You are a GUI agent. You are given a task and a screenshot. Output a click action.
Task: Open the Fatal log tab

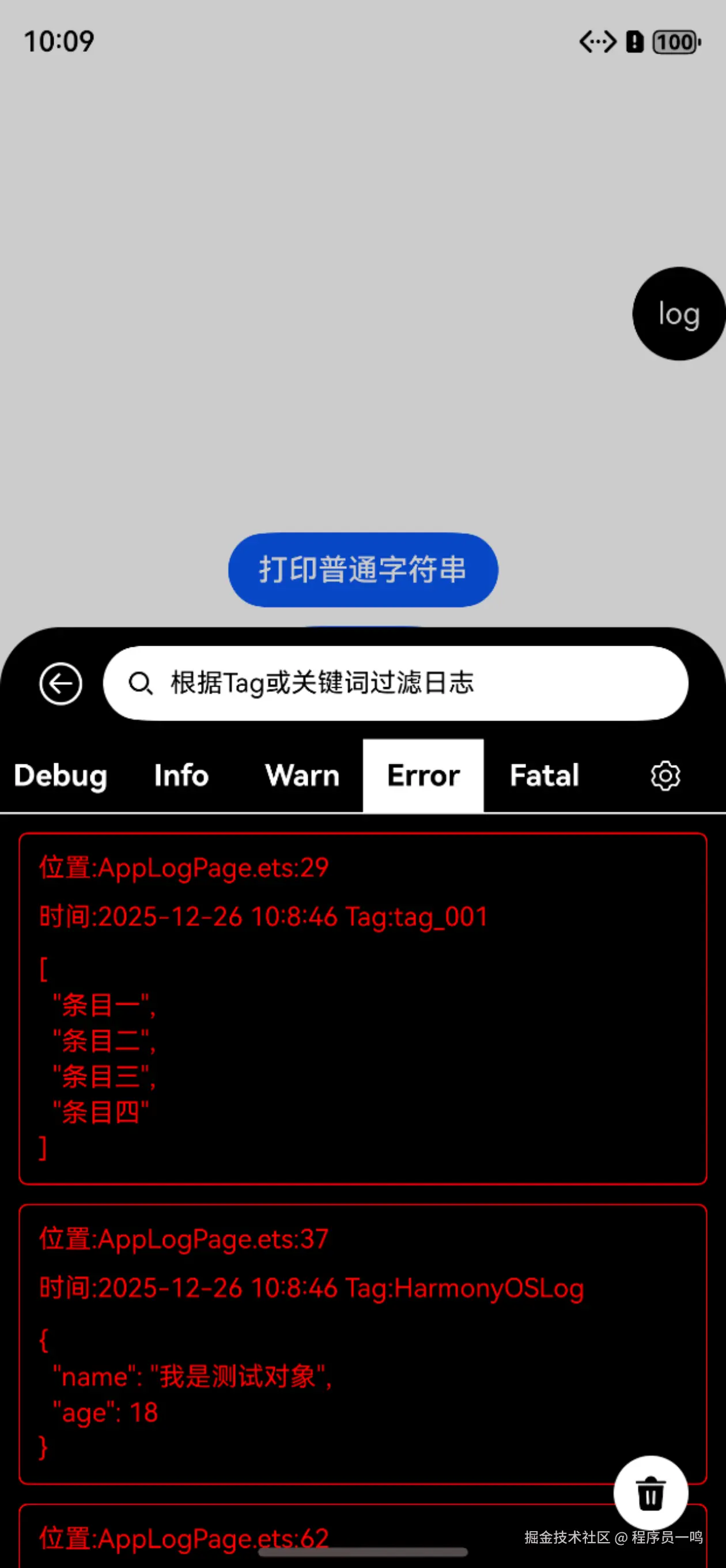pyautogui.click(x=544, y=775)
